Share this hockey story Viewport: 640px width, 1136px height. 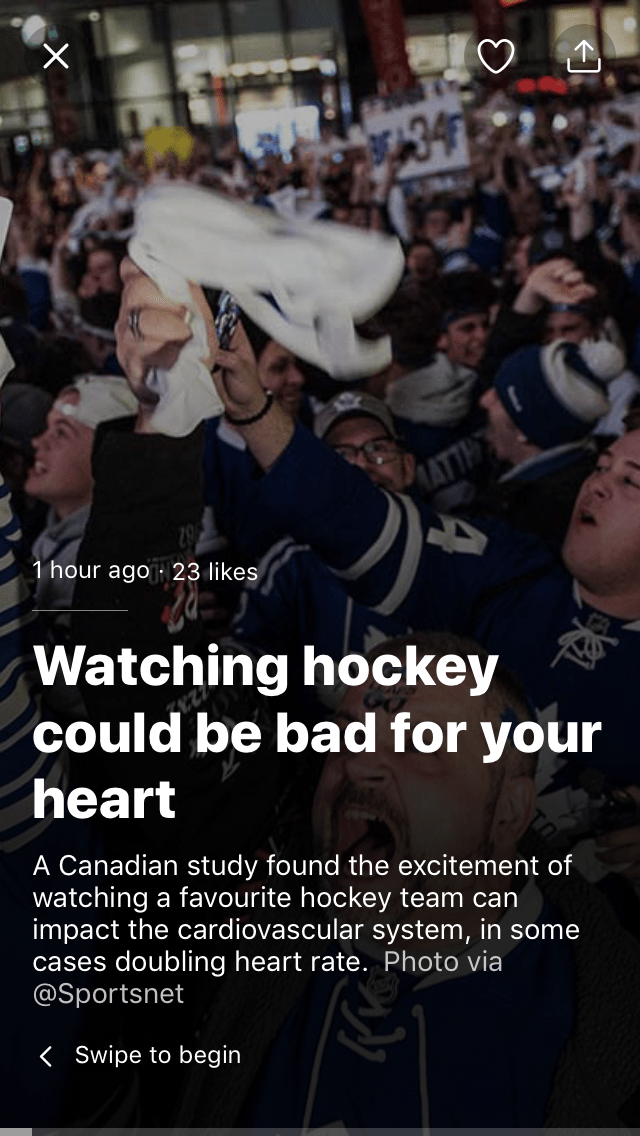(x=584, y=57)
